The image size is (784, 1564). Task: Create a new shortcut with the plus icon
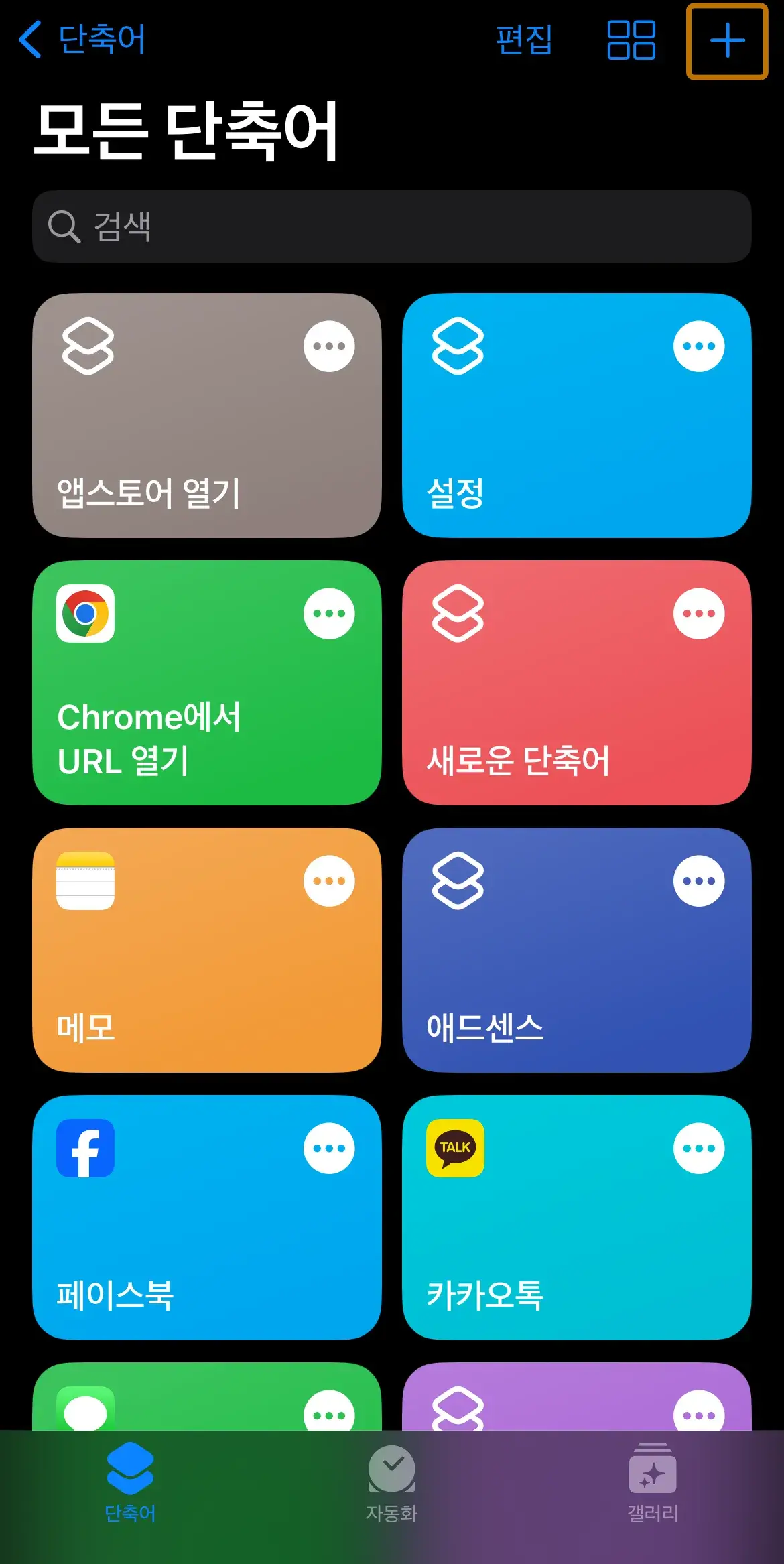point(727,41)
